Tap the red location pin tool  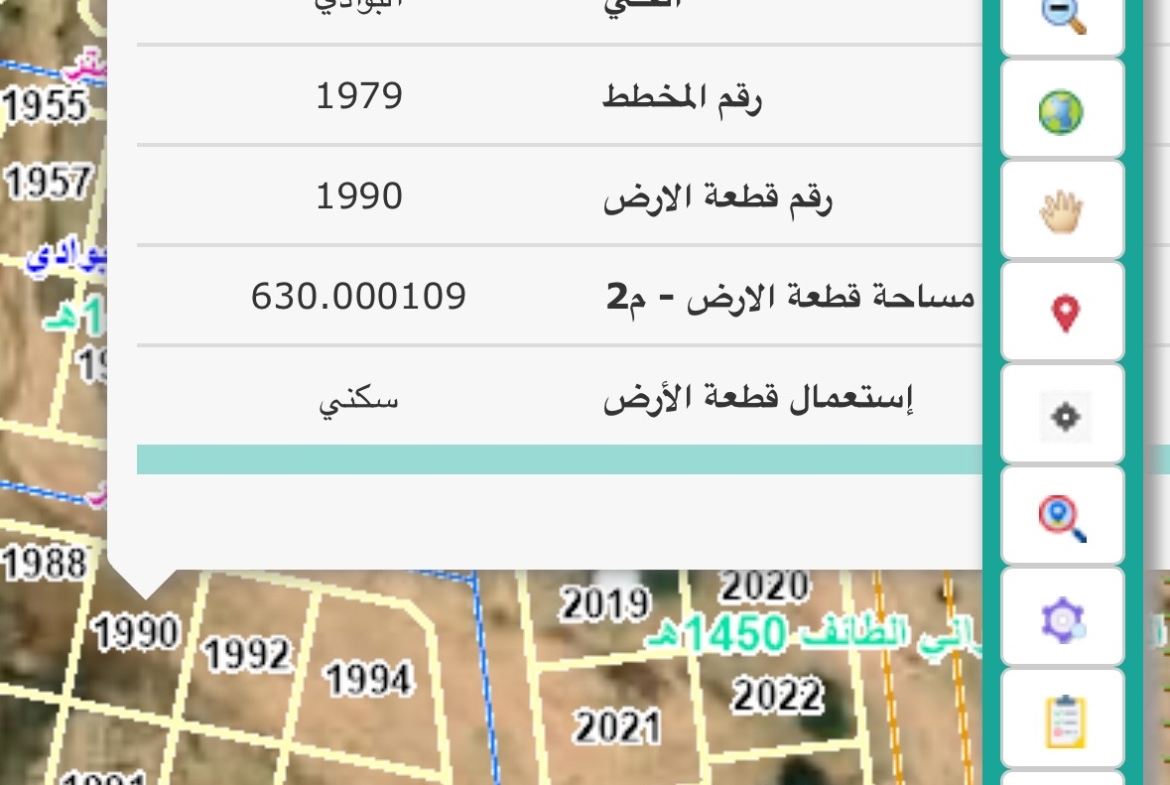(1064, 313)
